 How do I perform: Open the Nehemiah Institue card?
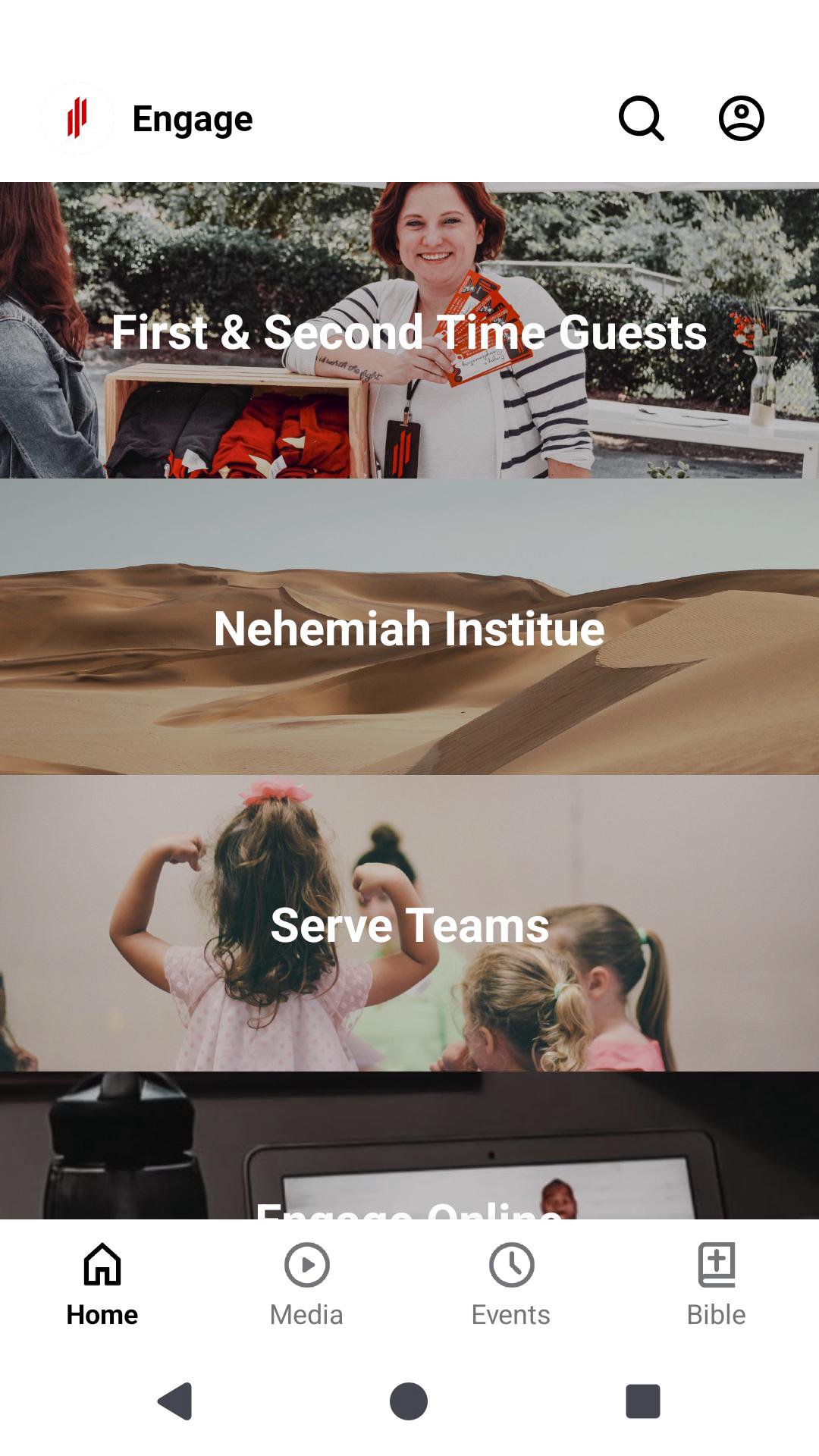coord(409,627)
